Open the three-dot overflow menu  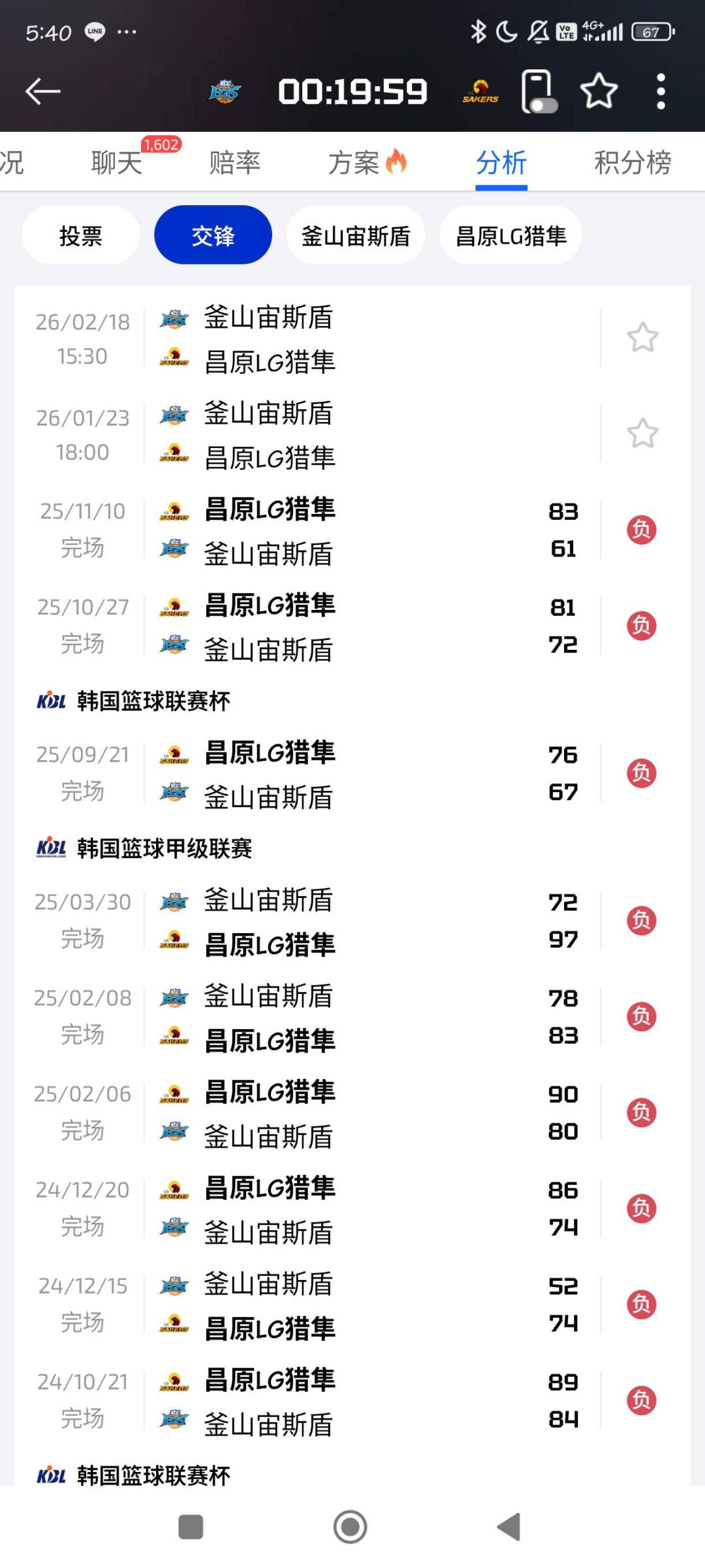(x=661, y=91)
